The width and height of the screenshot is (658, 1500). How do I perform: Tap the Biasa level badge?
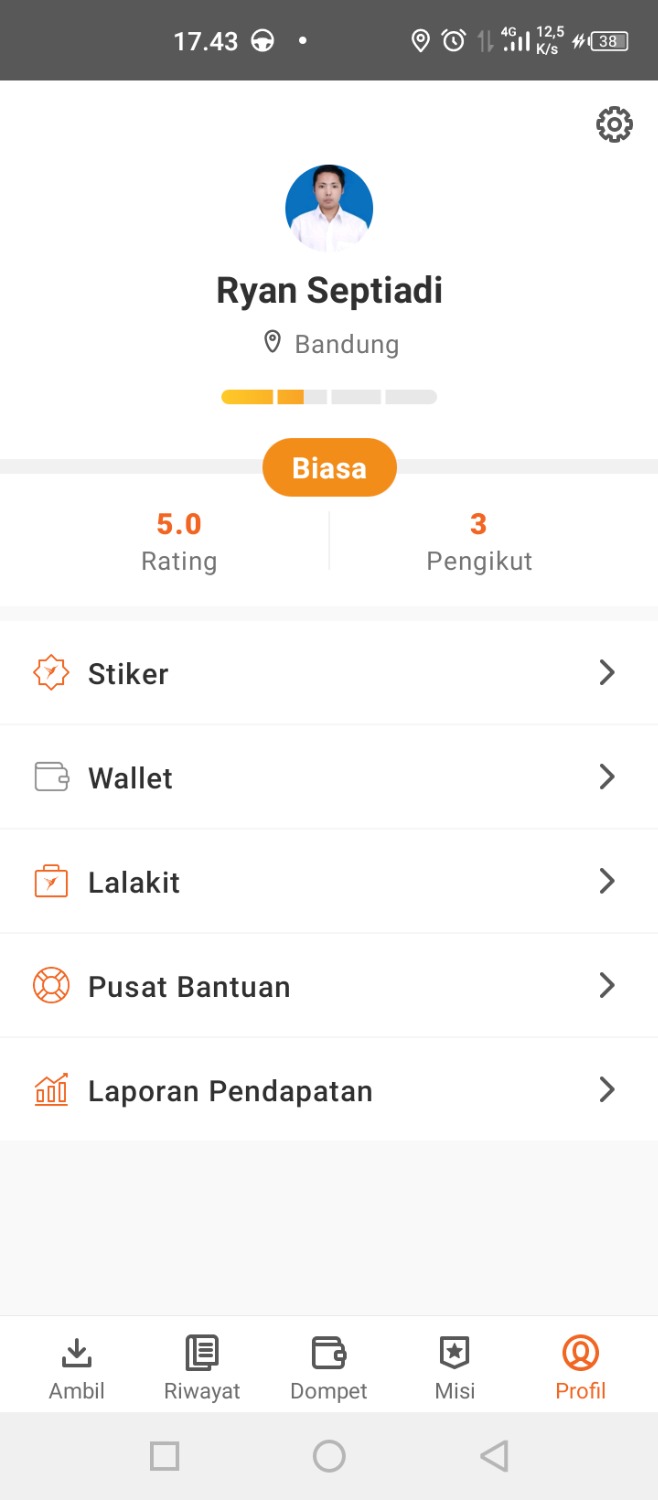point(329,468)
